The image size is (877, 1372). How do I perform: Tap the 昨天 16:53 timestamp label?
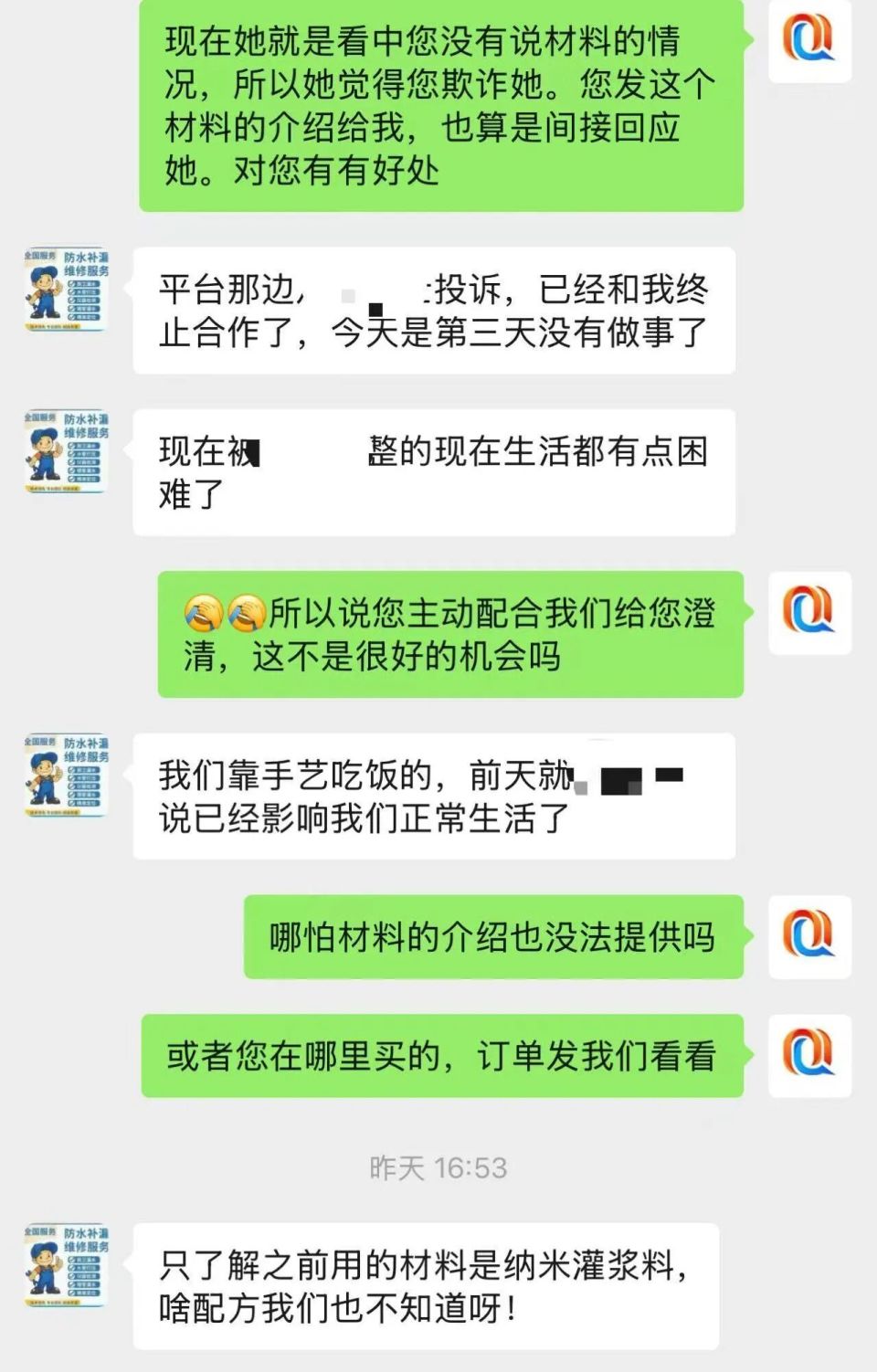(438, 1166)
